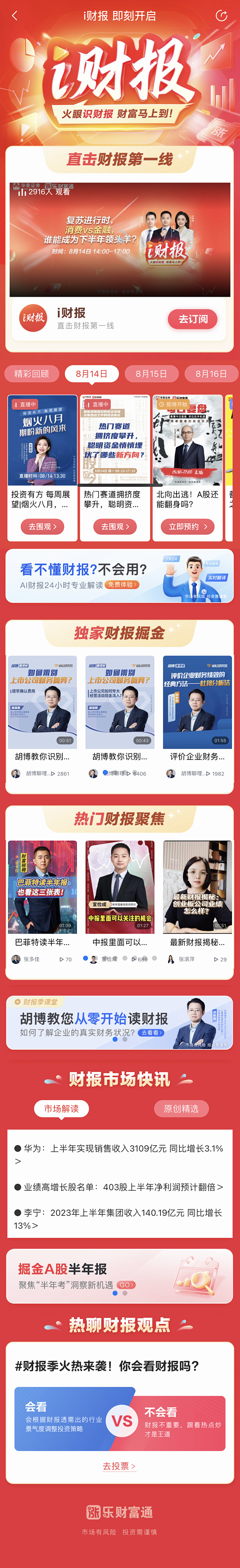Viewport: 240px width, 1568px height.
Task: Select the 8月16日 date tab
Action: pyautogui.click(x=211, y=374)
